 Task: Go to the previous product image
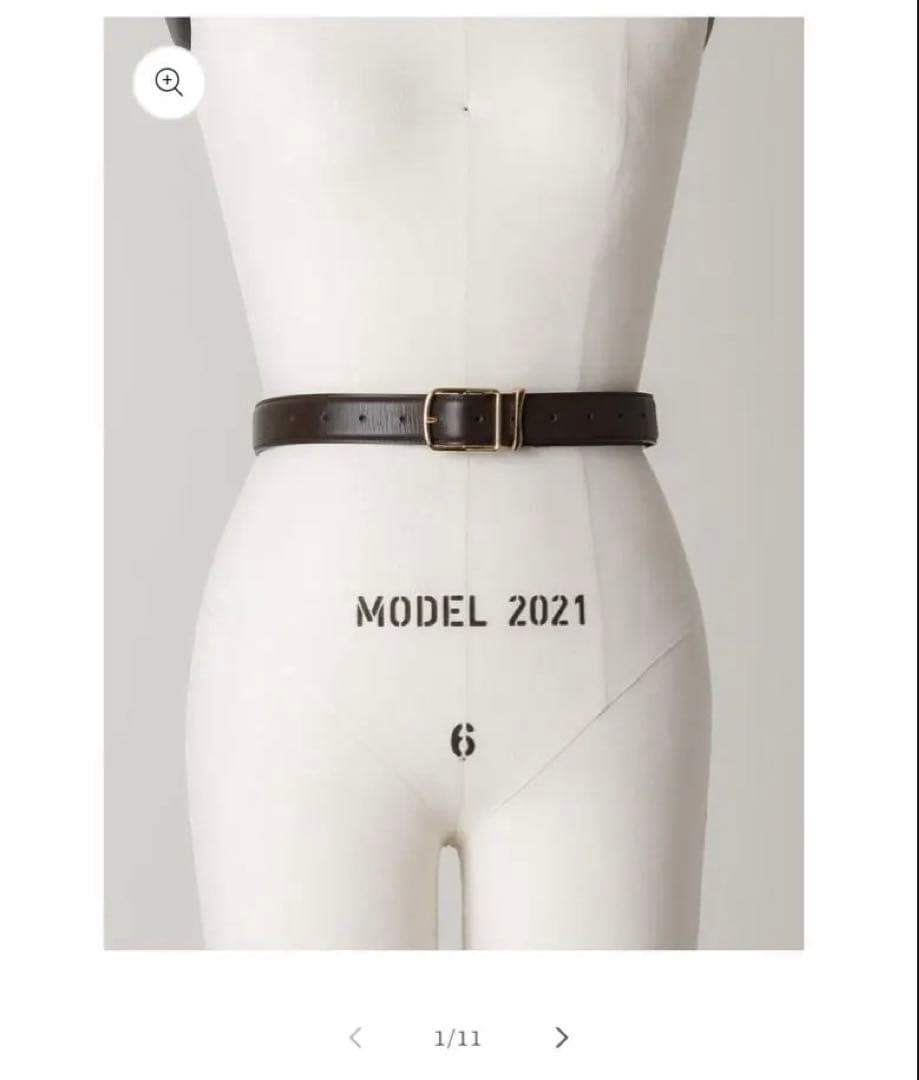(x=355, y=1037)
